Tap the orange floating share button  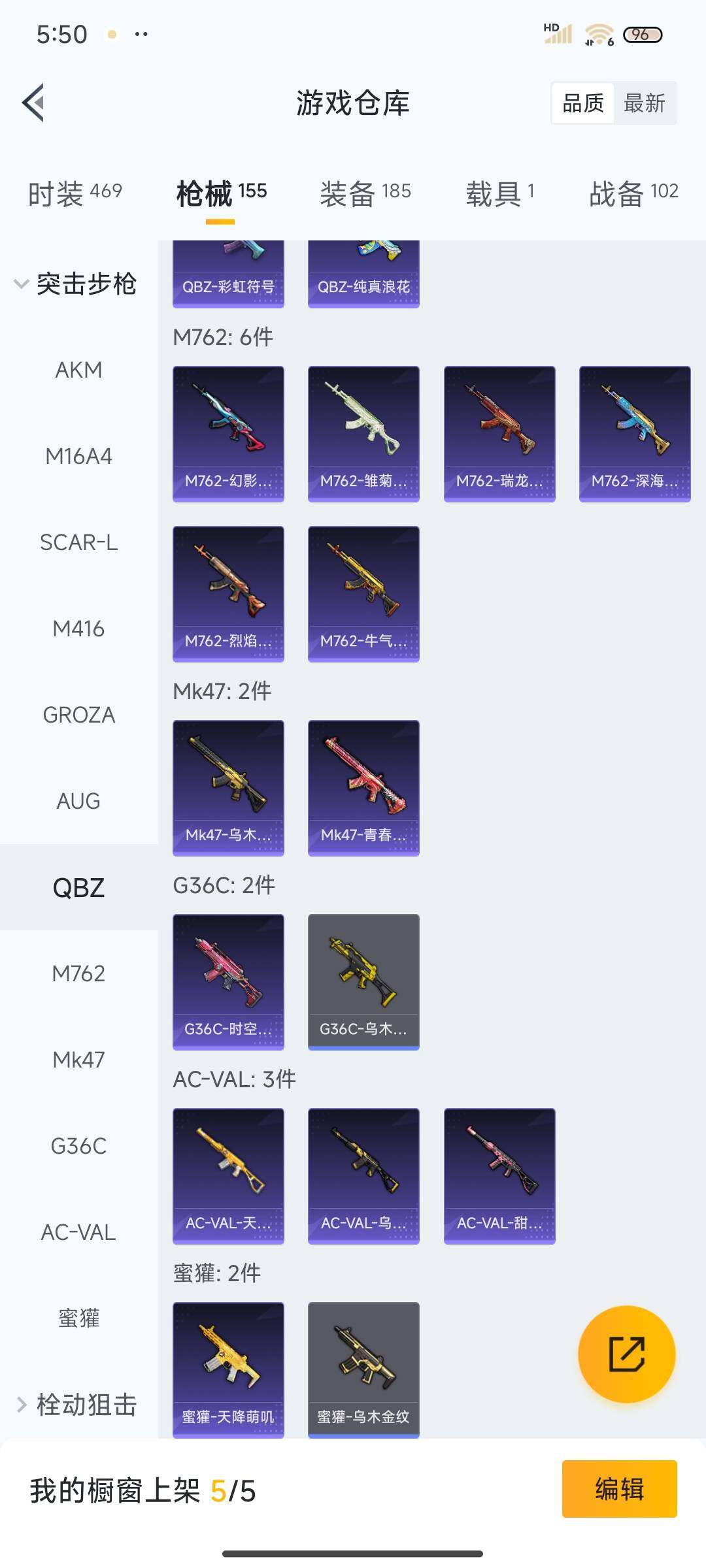coord(626,1354)
